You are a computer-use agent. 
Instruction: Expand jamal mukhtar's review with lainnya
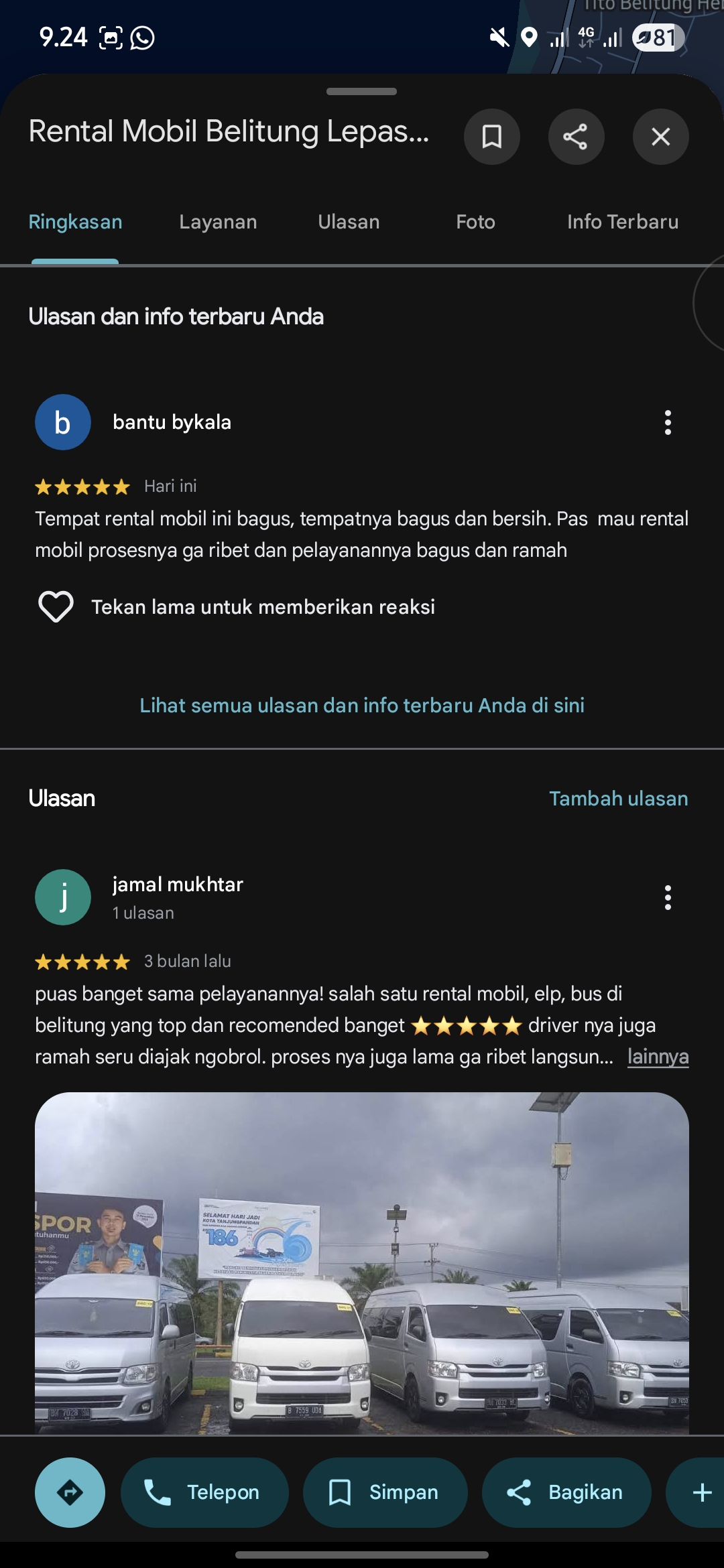pyautogui.click(x=658, y=1057)
